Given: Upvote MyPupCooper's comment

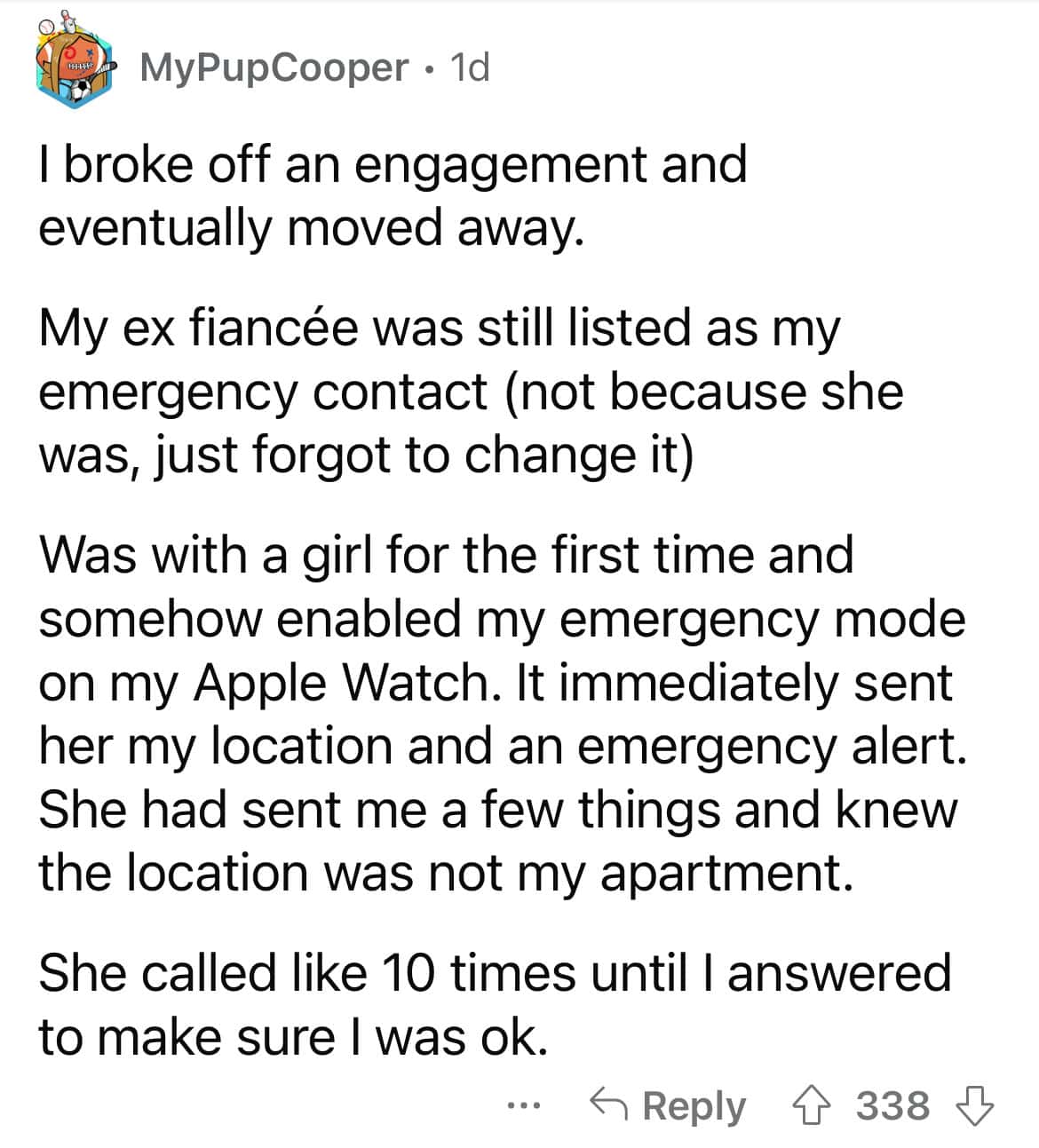Looking at the screenshot, I should [811, 1106].
